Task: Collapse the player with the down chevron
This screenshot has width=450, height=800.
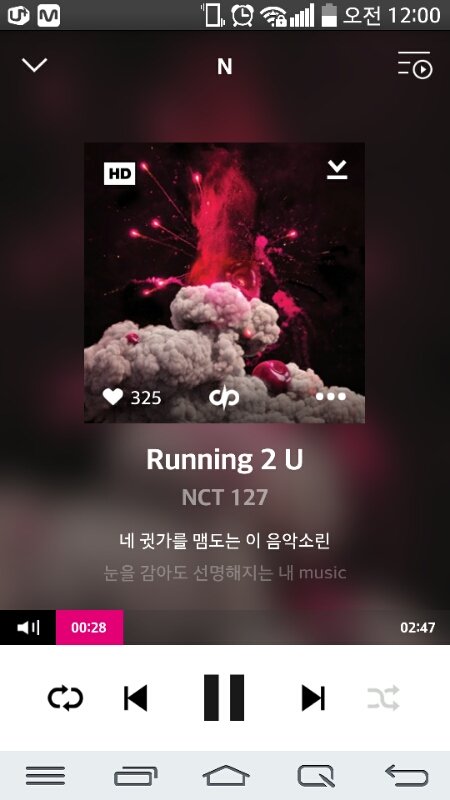Action: pos(34,65)
